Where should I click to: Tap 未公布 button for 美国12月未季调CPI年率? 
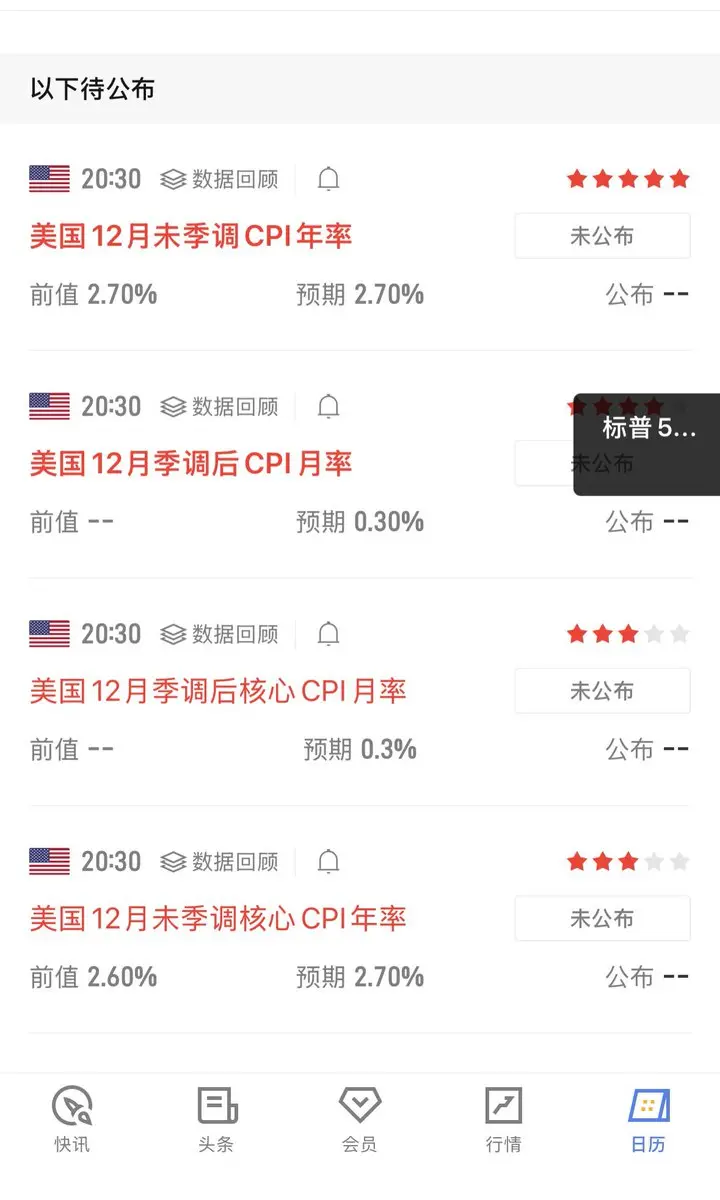[602, 237]
